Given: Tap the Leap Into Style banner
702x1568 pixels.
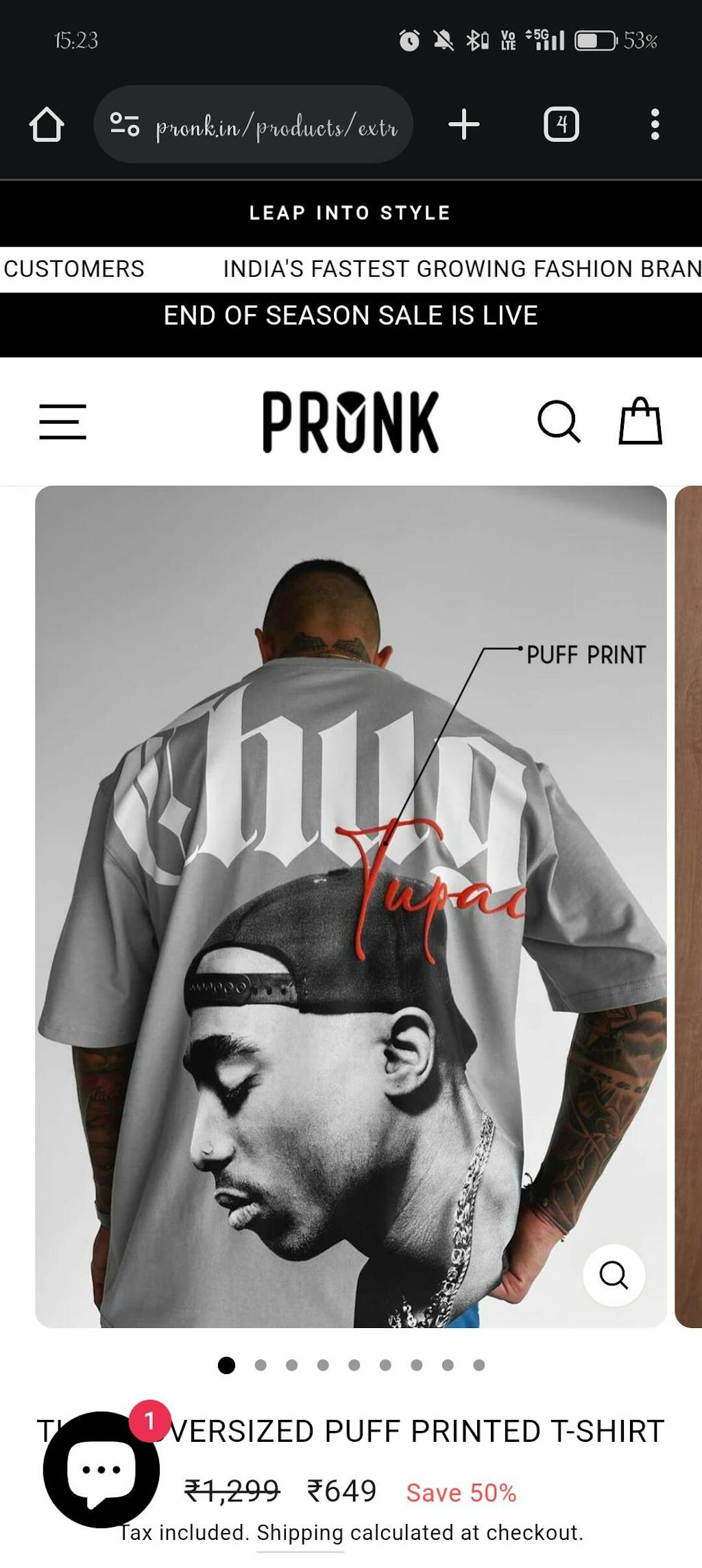Looking at the screenshot, I should (350, 213).
